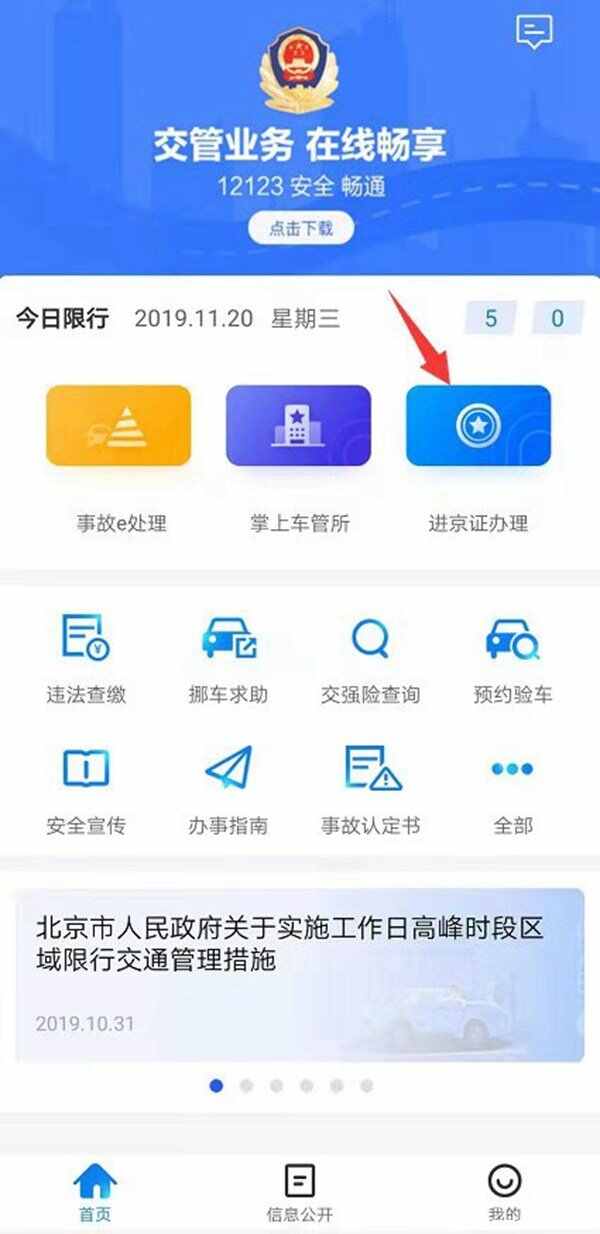Tap the 点击下载 button
Image resolution: width=600 pixels, height=1234 pixels.
(301, 228)
